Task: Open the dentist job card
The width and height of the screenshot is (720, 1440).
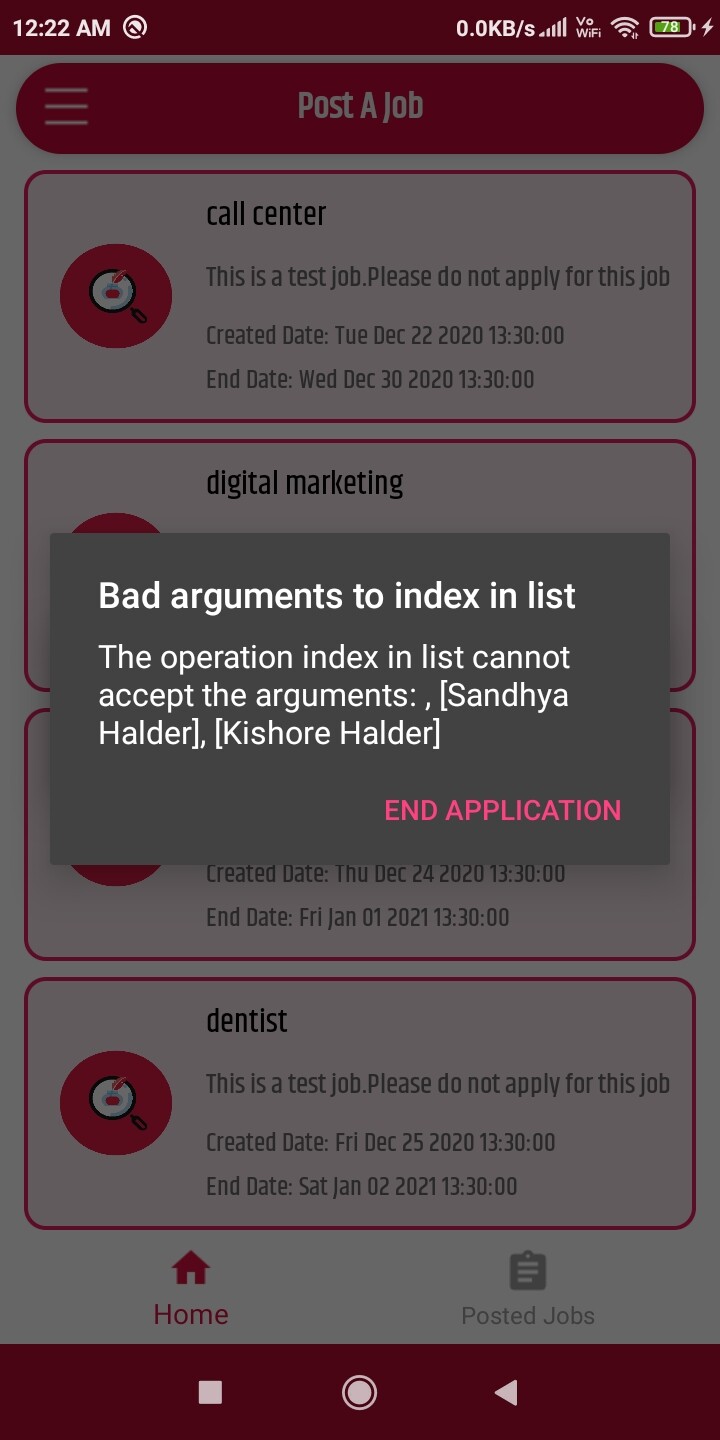Action: tap(360, 1102)
